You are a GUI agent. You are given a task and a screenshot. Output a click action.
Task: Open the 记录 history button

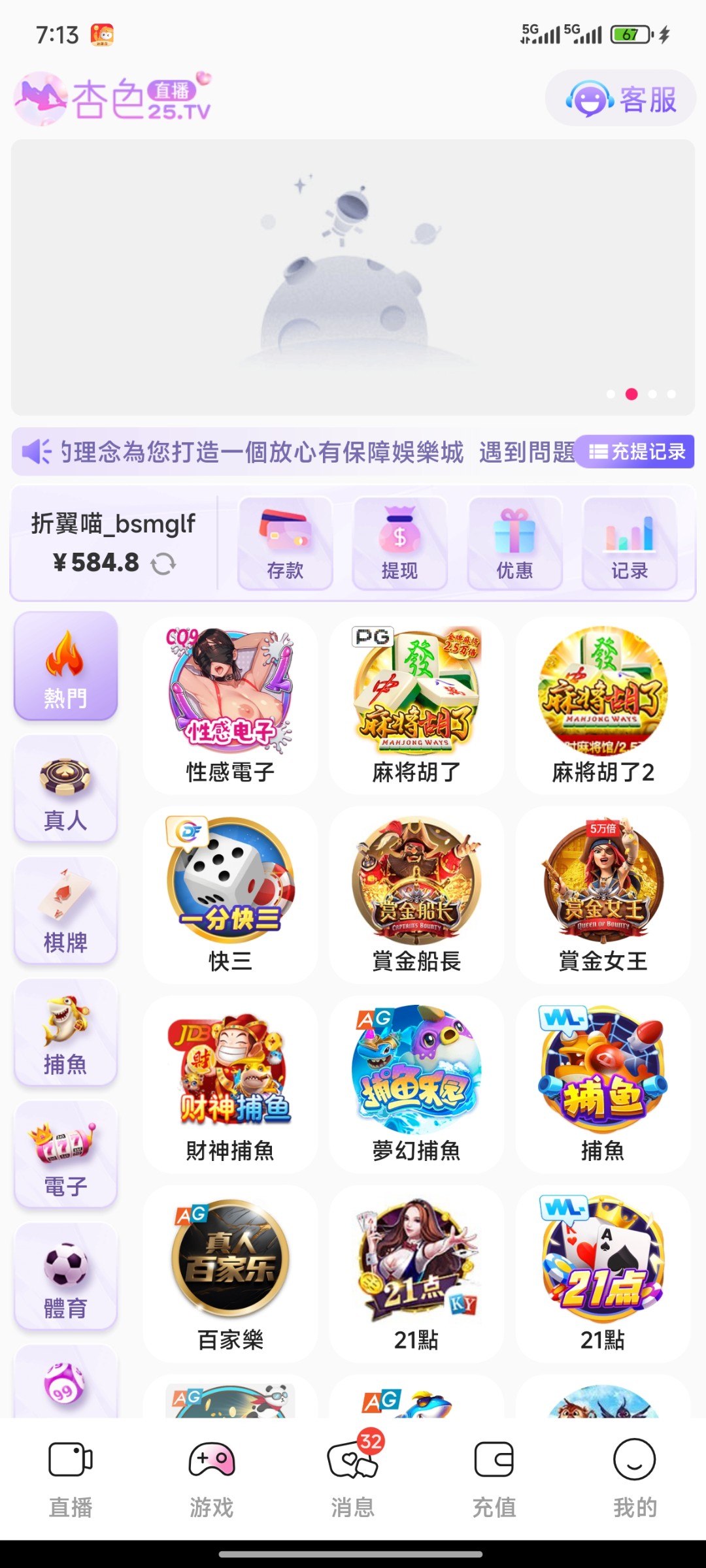click(x=629, y=544)
